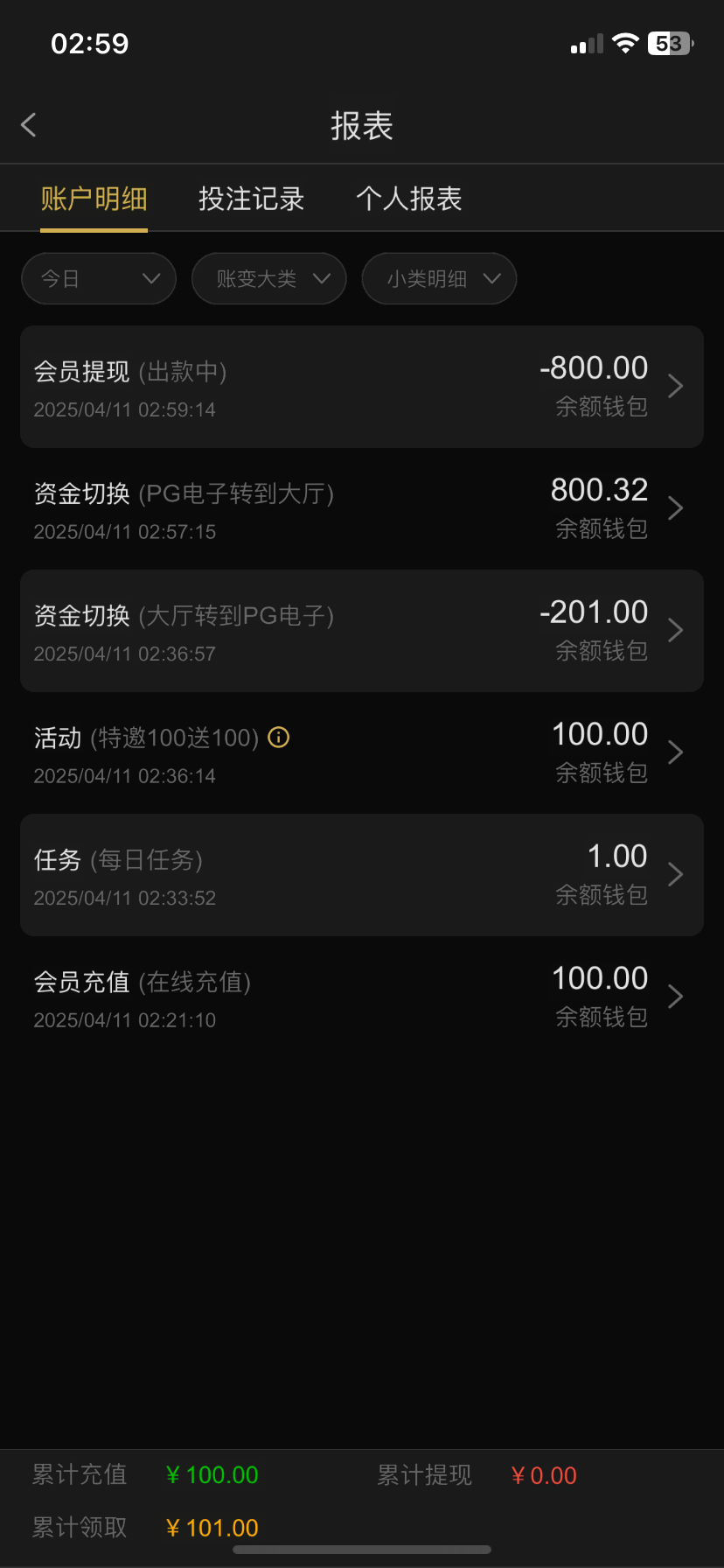
Task: Open the 账变大类 filter dropdown
Action: pyautogui.click(x=269, y=279)
